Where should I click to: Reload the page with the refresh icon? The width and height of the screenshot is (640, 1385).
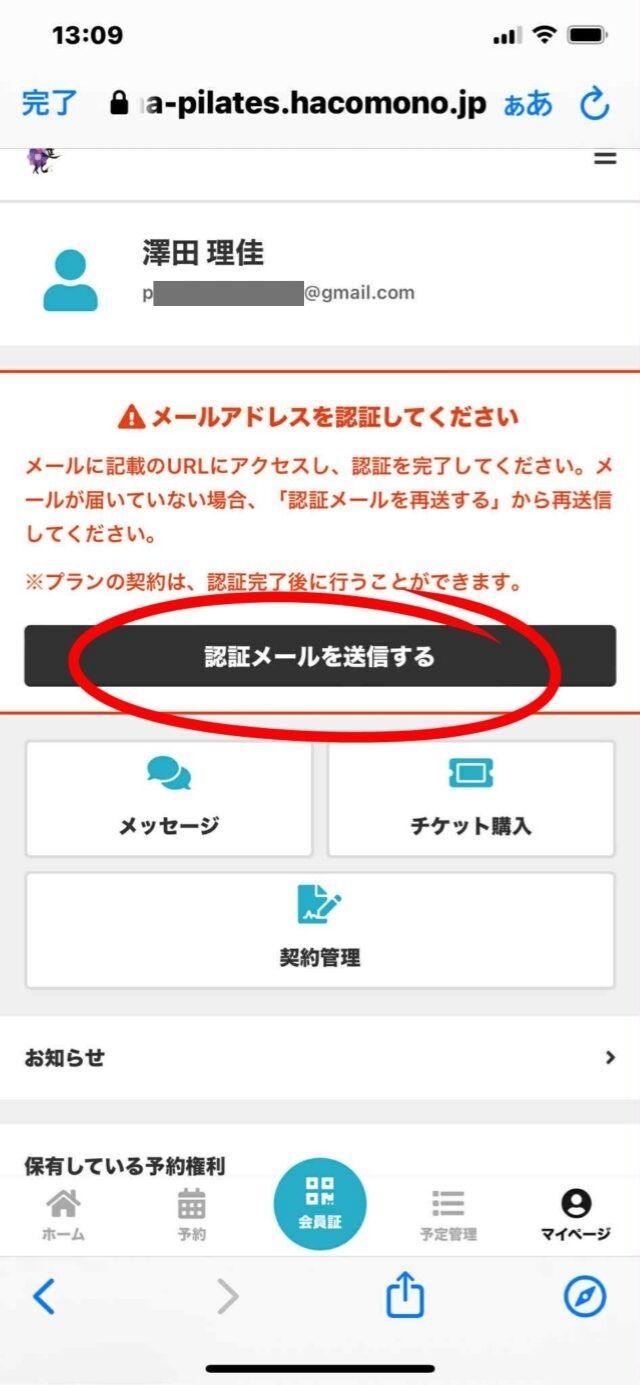tap(595, 104)
